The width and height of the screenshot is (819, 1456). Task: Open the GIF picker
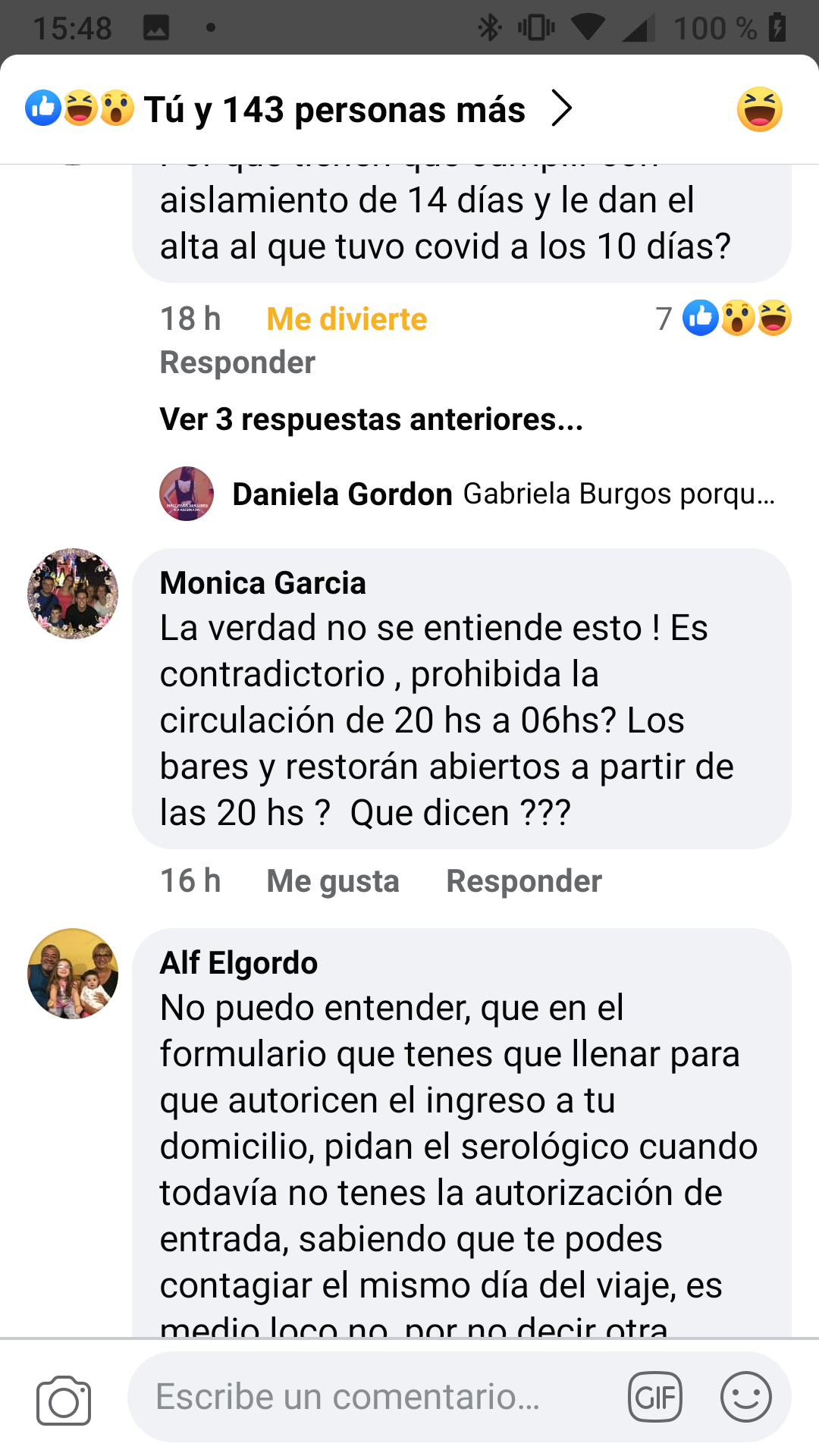tap(655, 1397)
